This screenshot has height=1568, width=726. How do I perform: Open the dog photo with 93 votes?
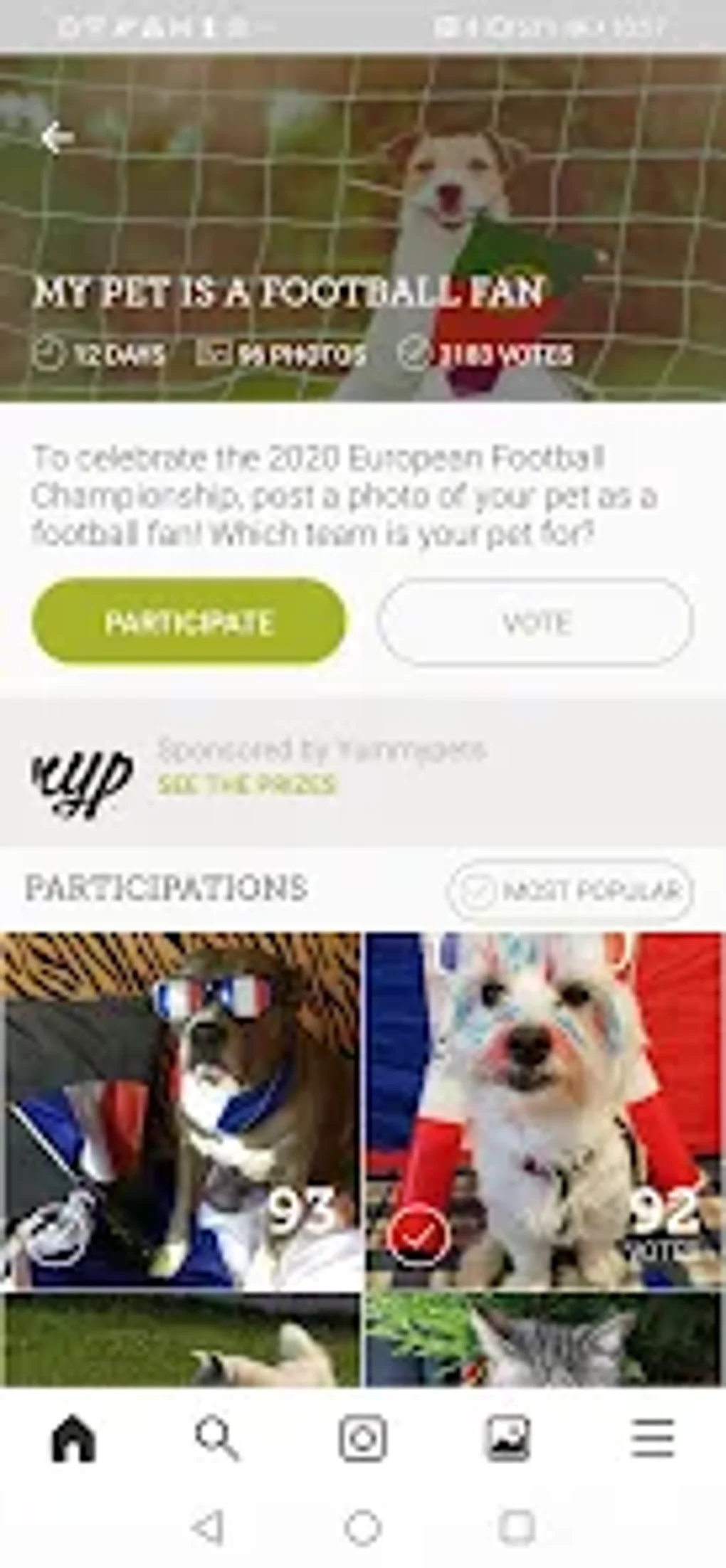point(180,1110)
